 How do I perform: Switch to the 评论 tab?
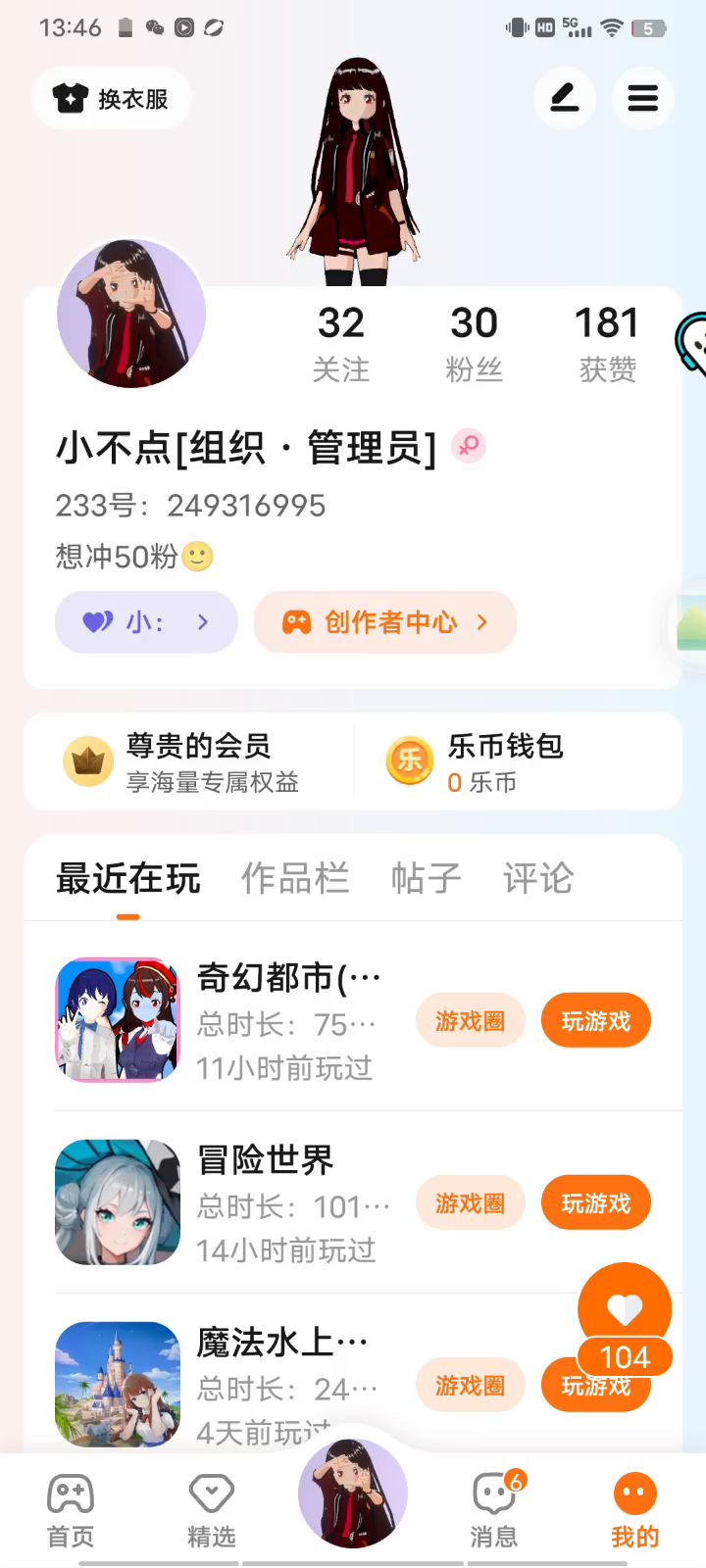click(x=538, y=878)
